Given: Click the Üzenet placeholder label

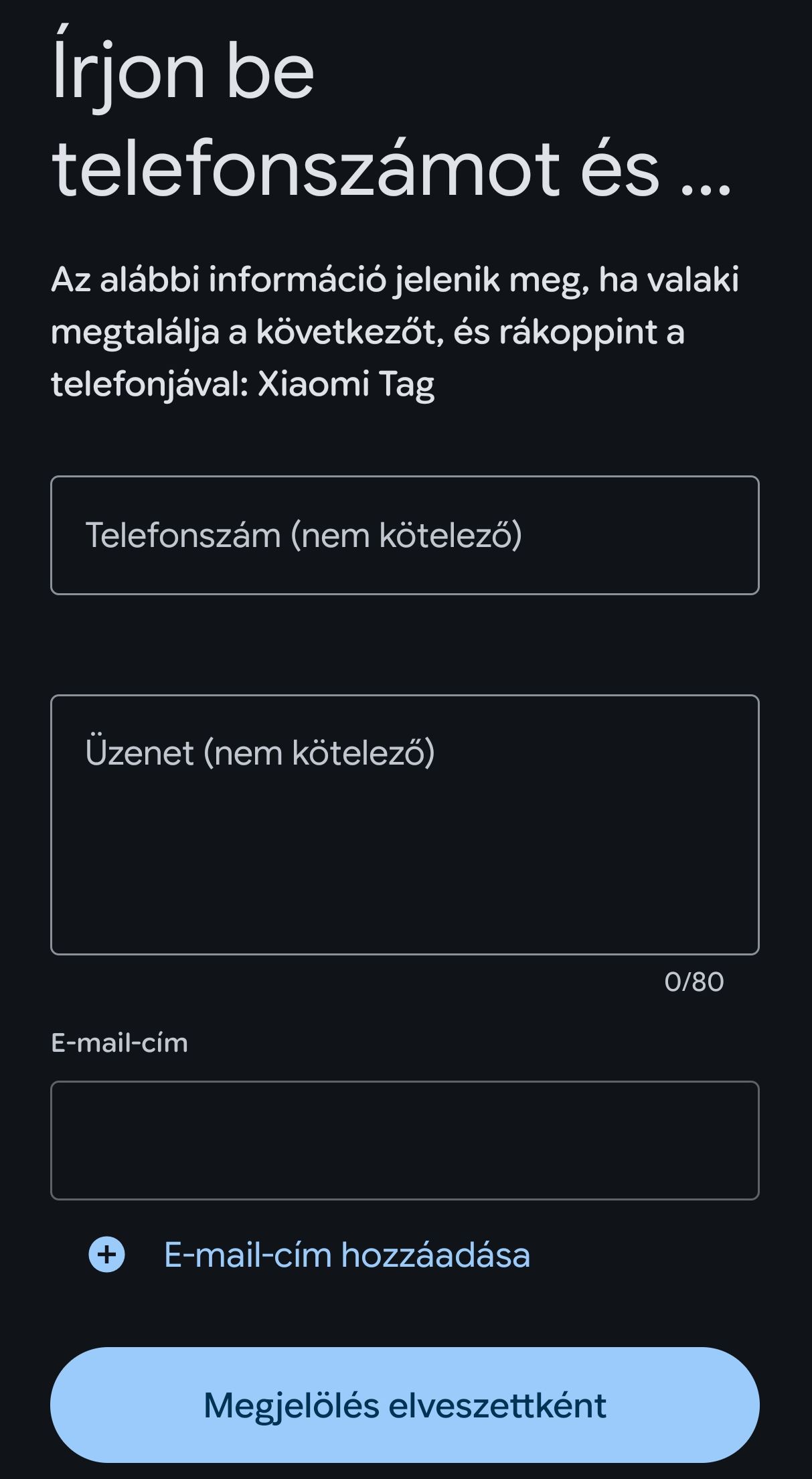Looking at the screenshot, I should point(260,755).
